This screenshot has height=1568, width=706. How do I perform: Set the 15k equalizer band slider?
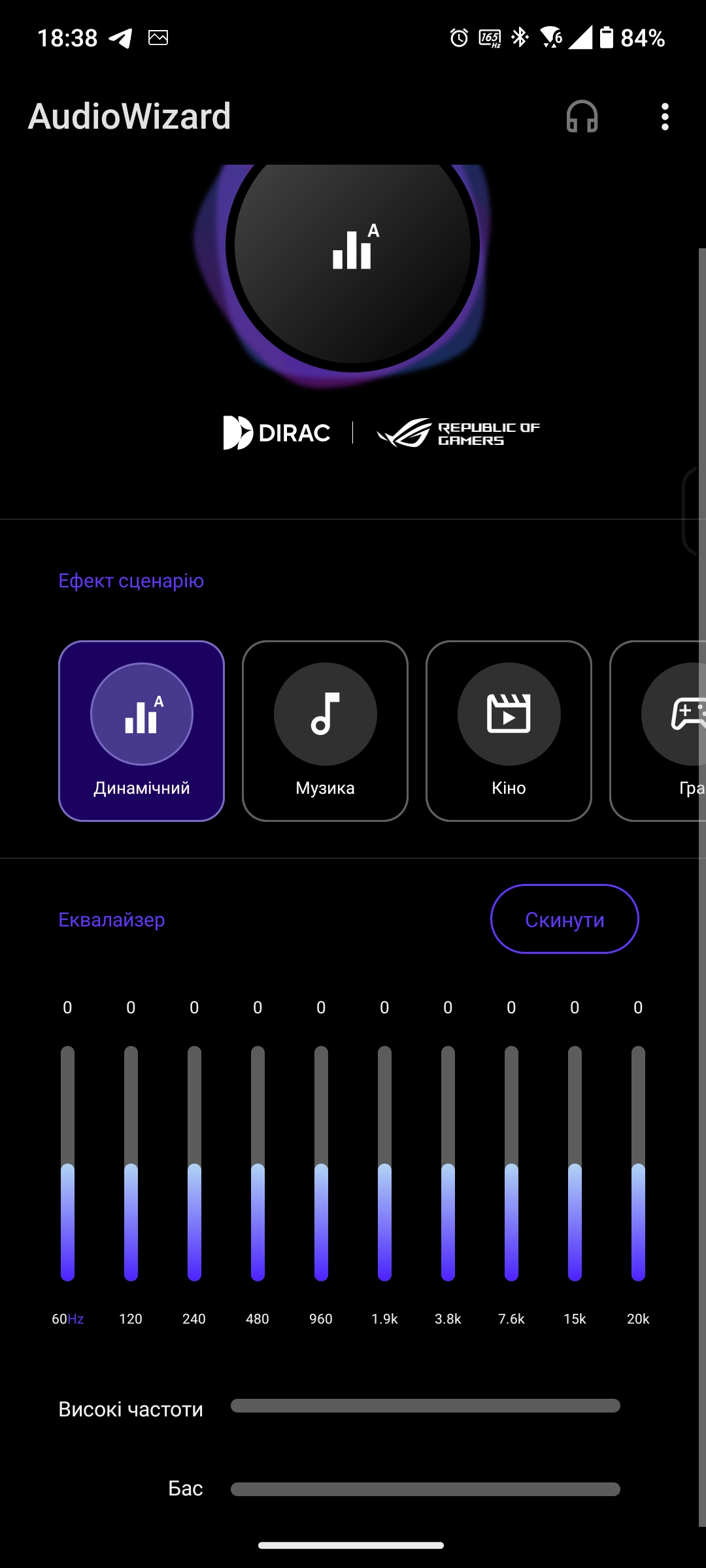pos(575,1164)
